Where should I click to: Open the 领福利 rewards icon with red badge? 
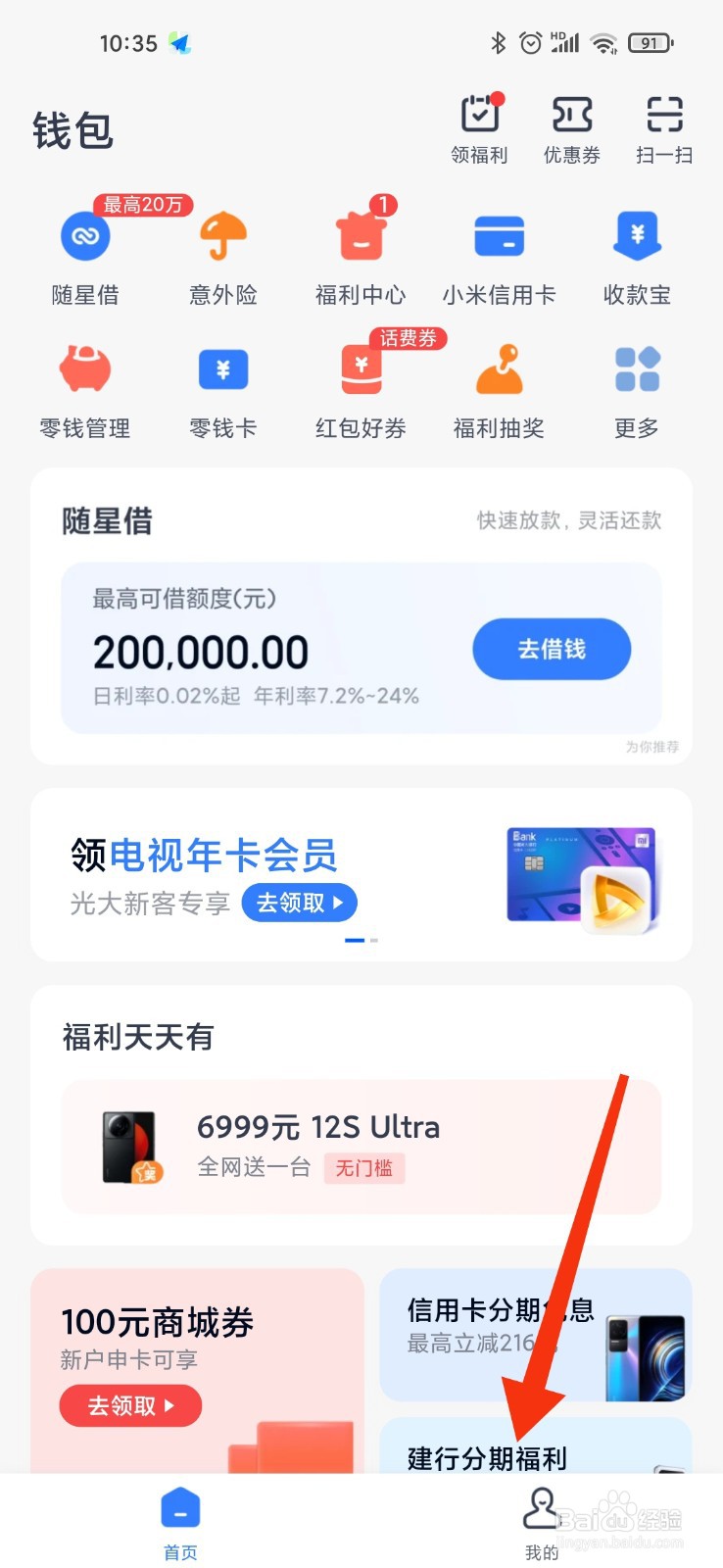point(479,130)
